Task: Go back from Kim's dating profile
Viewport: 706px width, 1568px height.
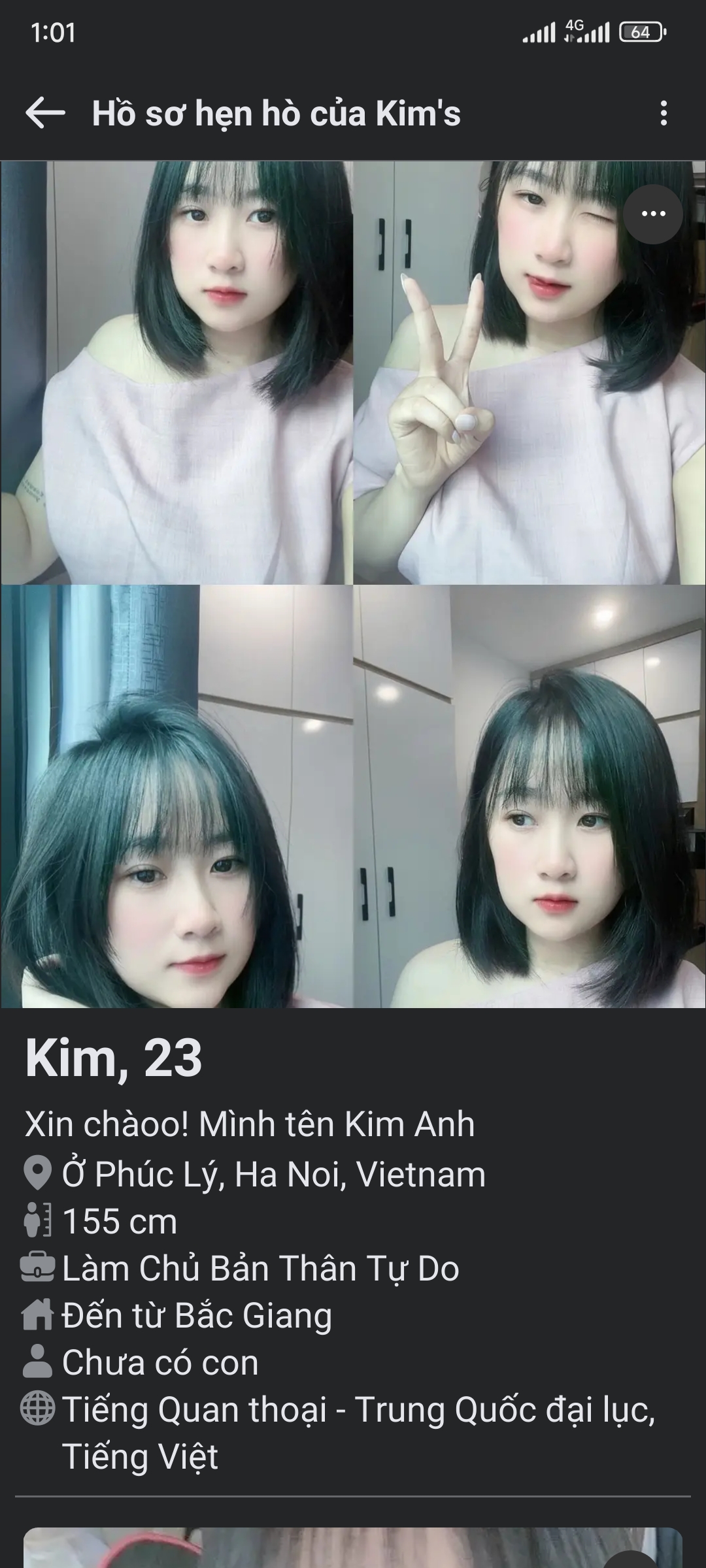Action: 45,113
